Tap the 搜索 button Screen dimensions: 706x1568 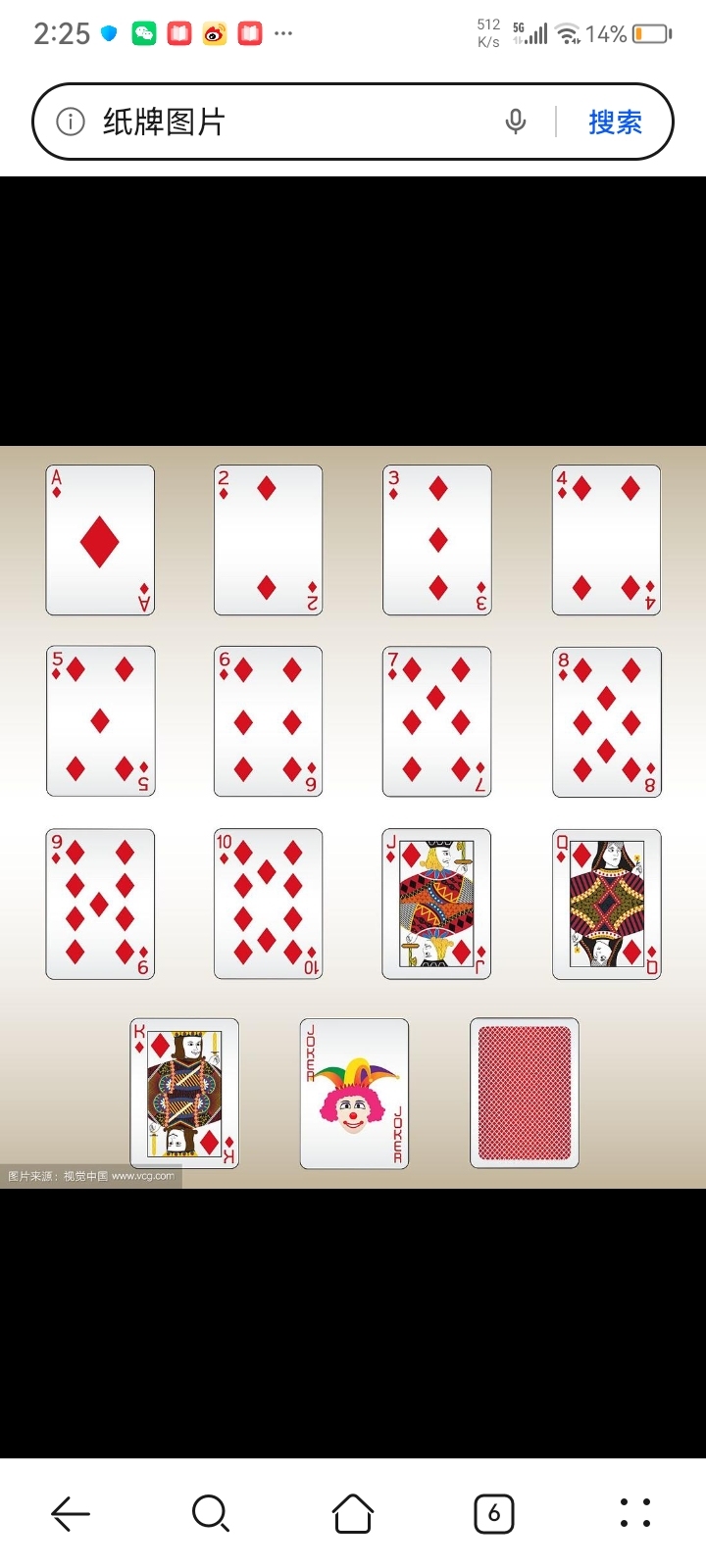coord(615,122)
